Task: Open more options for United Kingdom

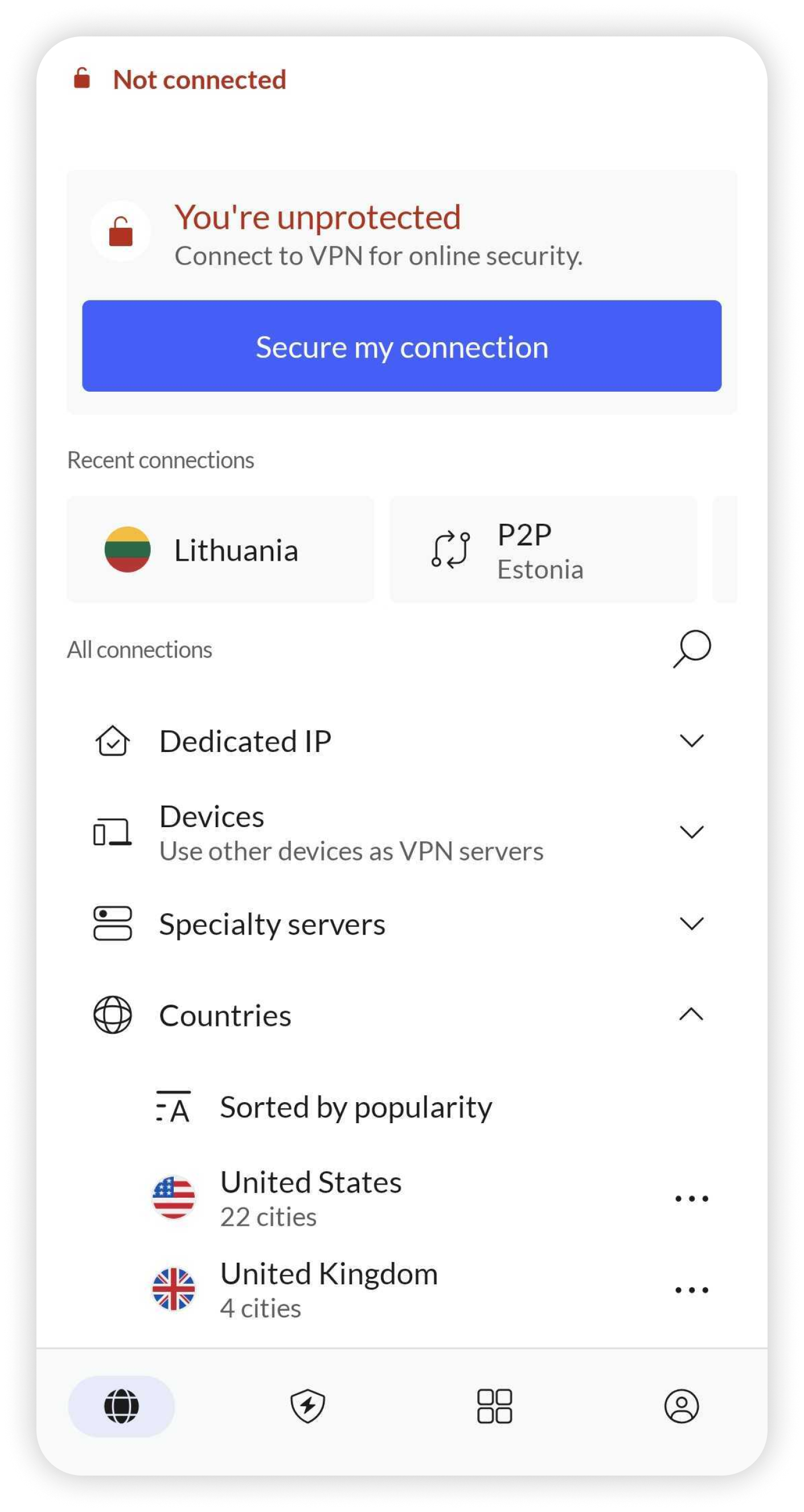Action: (691, 1290)
